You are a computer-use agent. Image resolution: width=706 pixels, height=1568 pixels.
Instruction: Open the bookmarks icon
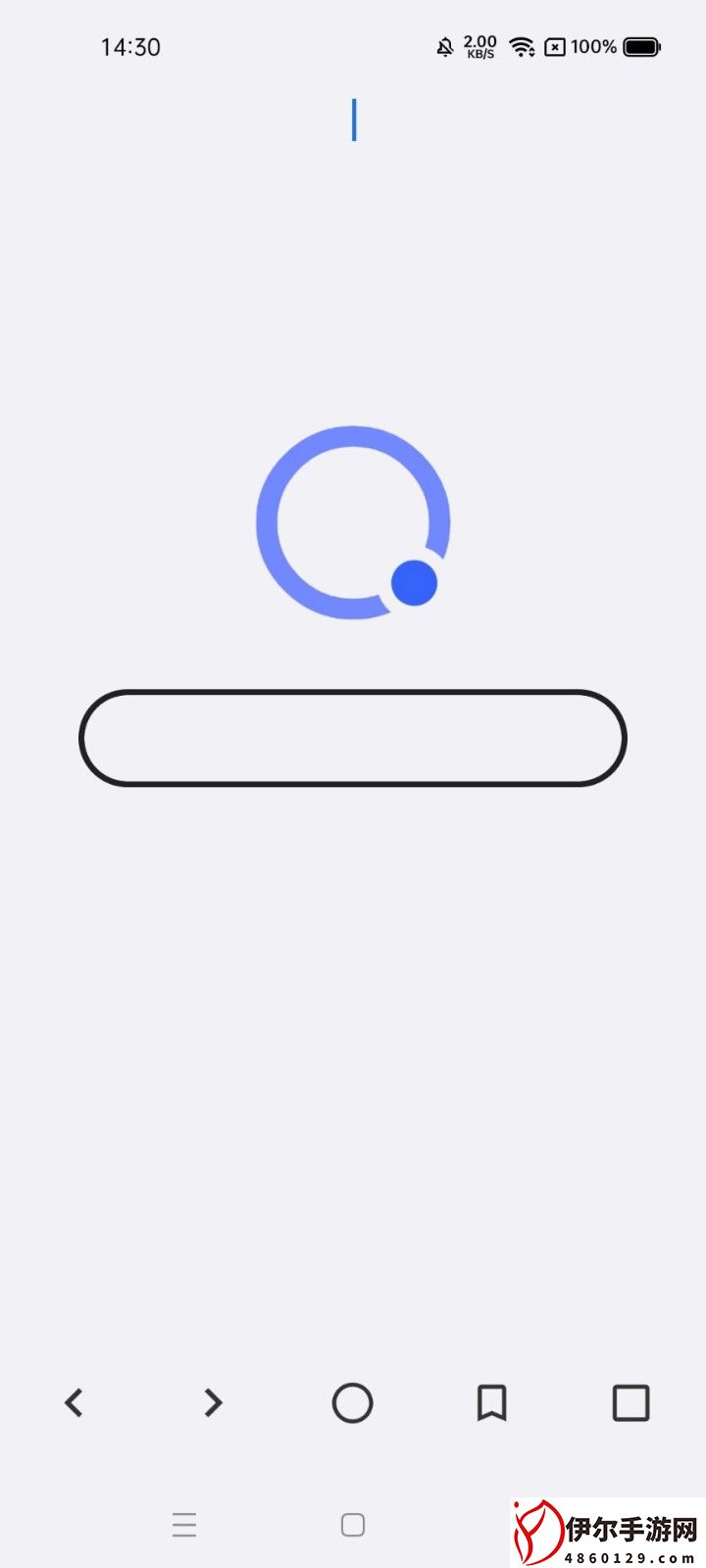(491, 1402)
